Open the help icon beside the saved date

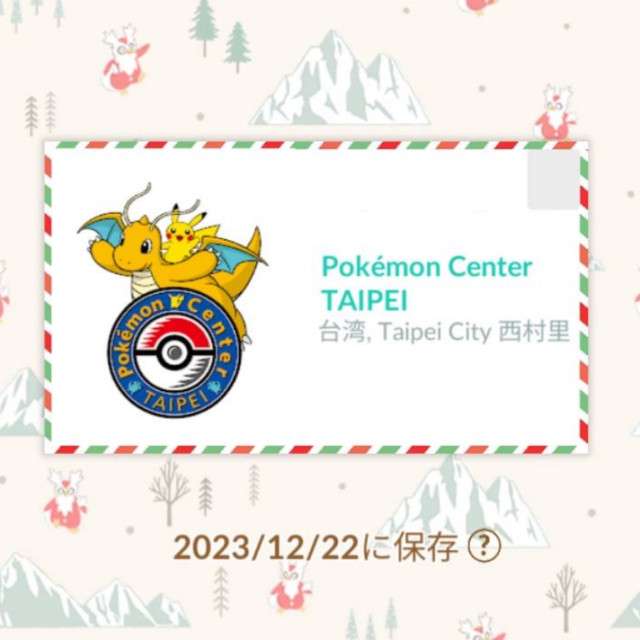pos(484,549)
